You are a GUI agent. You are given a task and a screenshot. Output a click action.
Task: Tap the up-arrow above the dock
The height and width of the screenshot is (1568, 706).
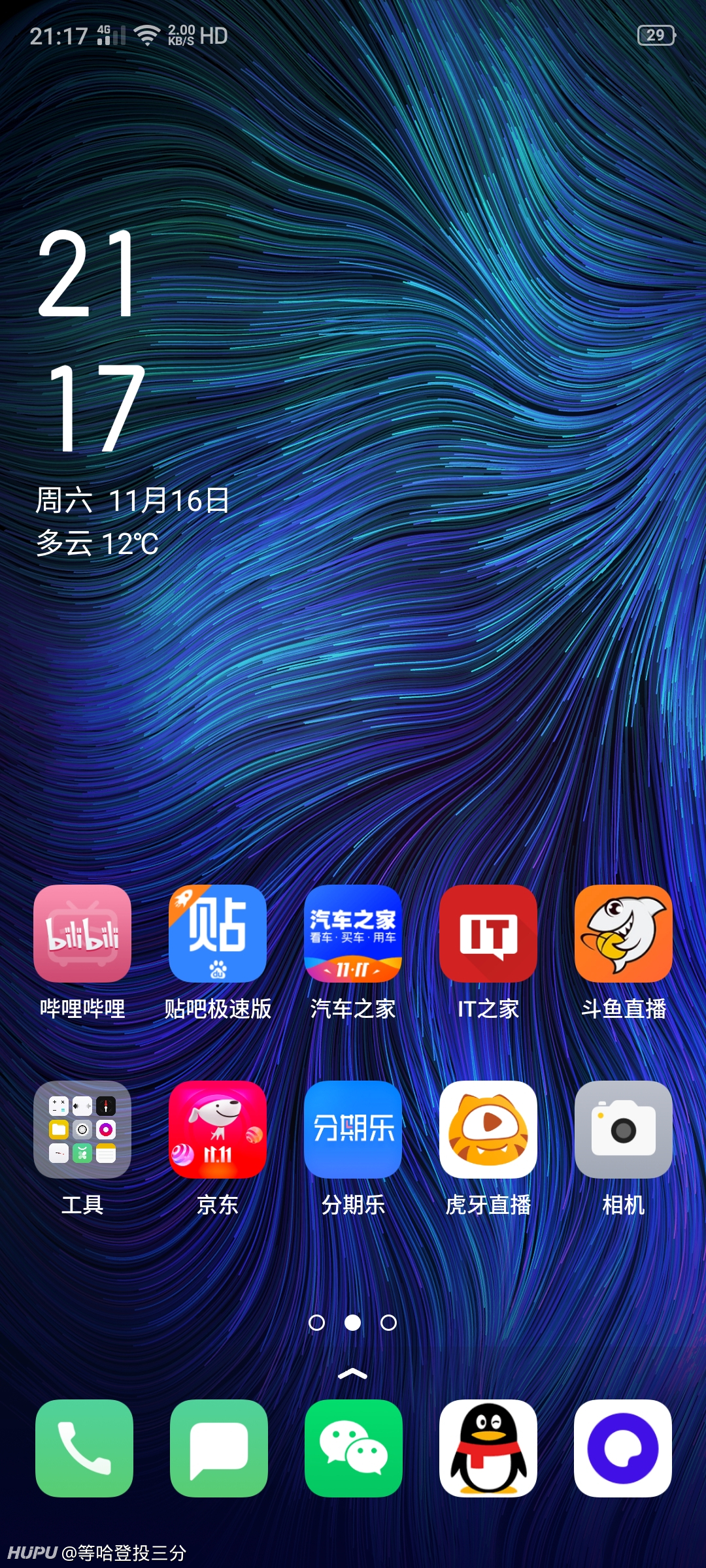pos(353,1374)
